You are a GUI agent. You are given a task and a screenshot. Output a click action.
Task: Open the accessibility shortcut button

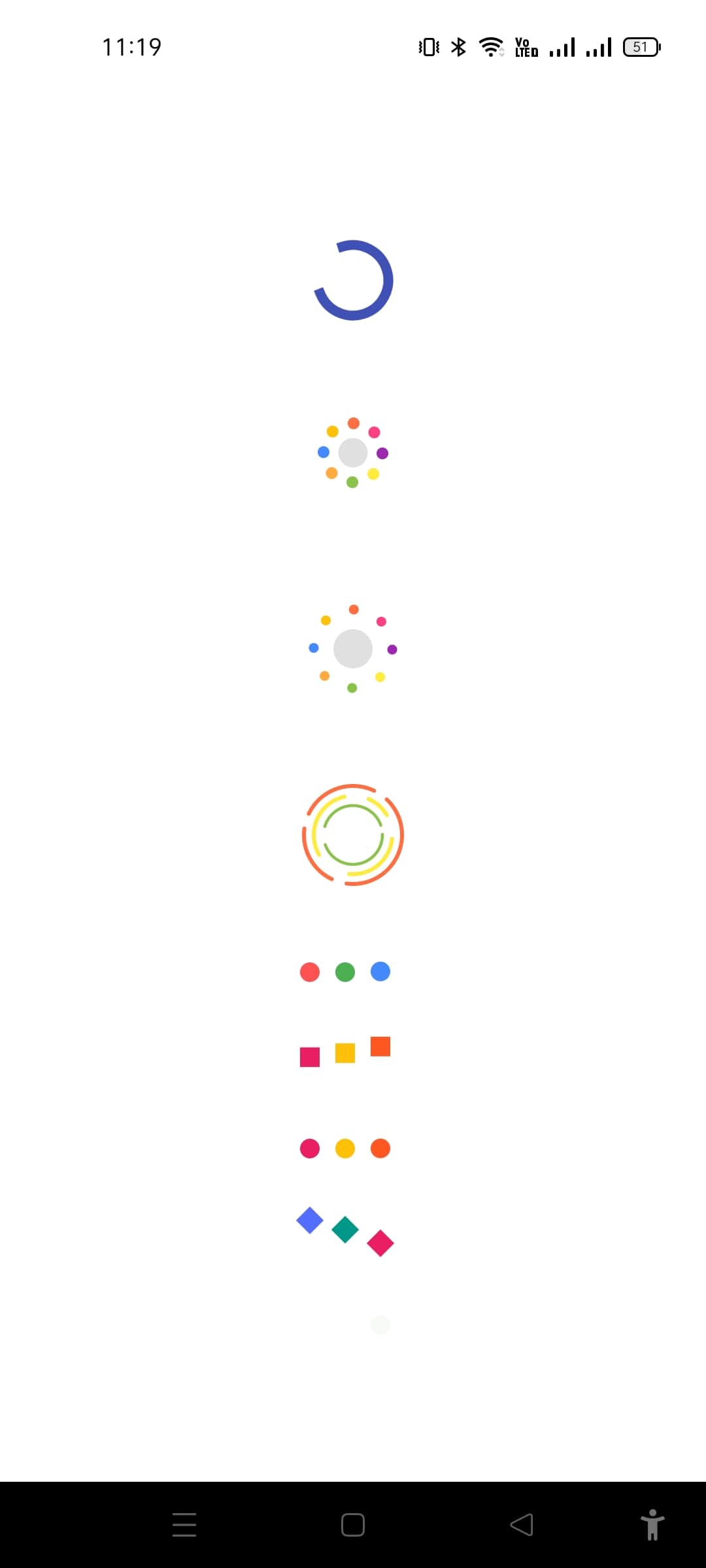tap(652, 1525)
